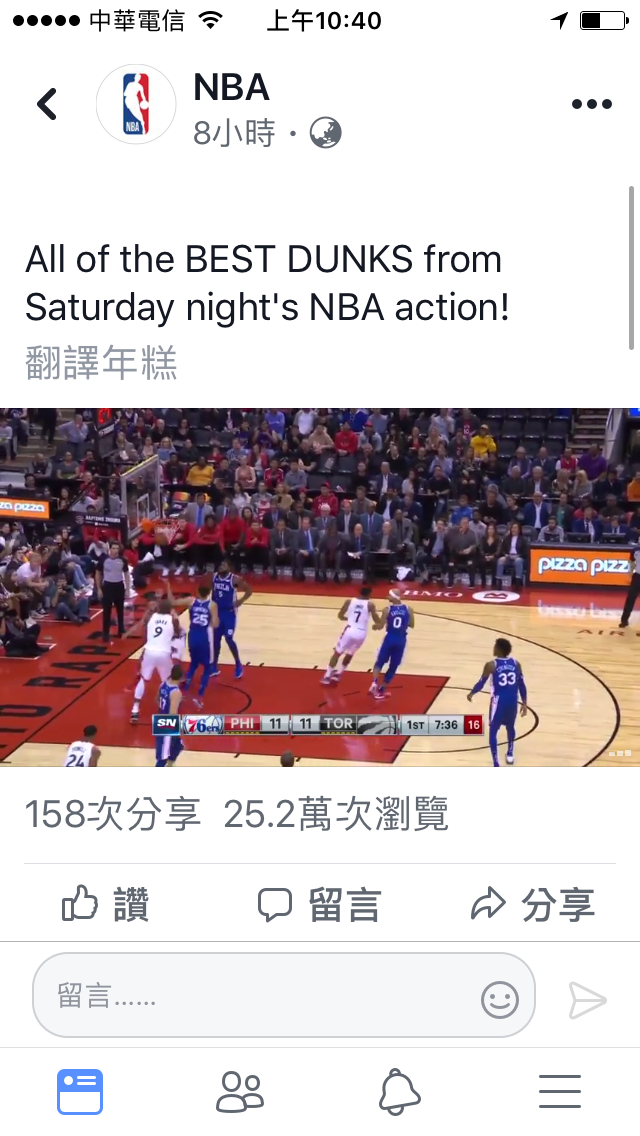640x1136 pixels.
Task: Switch to the News Feed tab
Action: pyautogui.click(x=80, y=1091)
